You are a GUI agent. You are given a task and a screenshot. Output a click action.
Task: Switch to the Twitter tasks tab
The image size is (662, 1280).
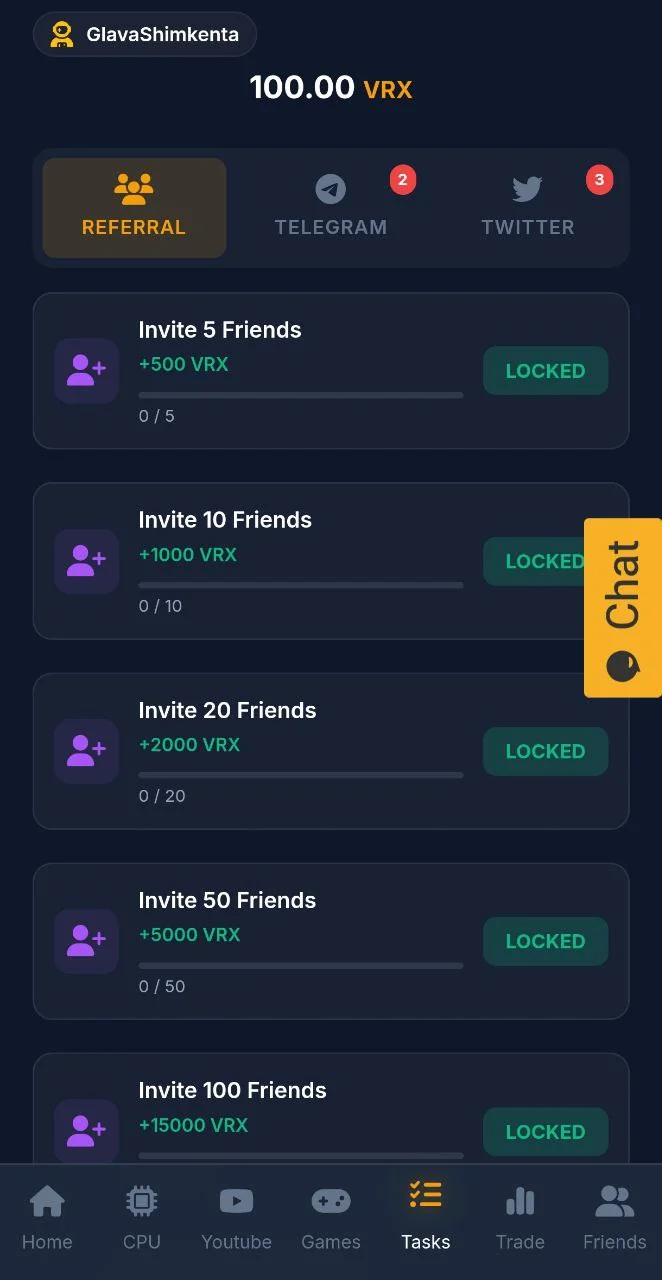pyautogui.click(x=528, y=208)
